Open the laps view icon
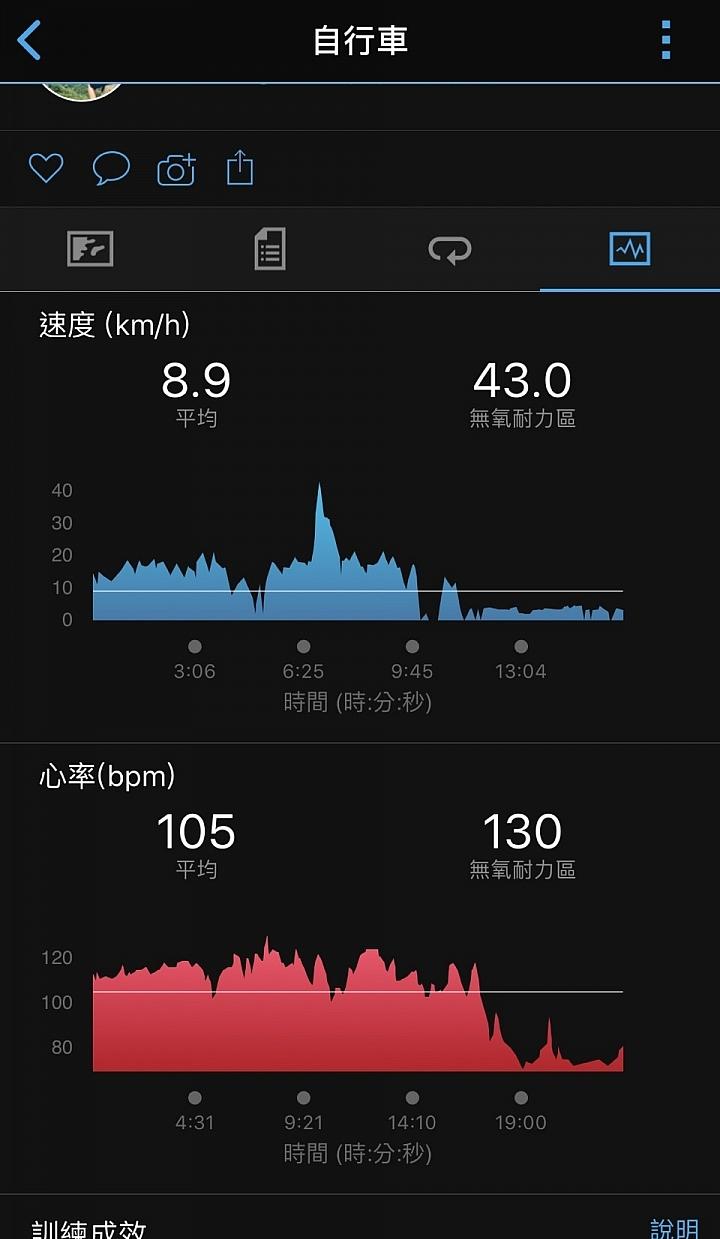The height and width of the screenshot is (1239, 720). point(451,249)
